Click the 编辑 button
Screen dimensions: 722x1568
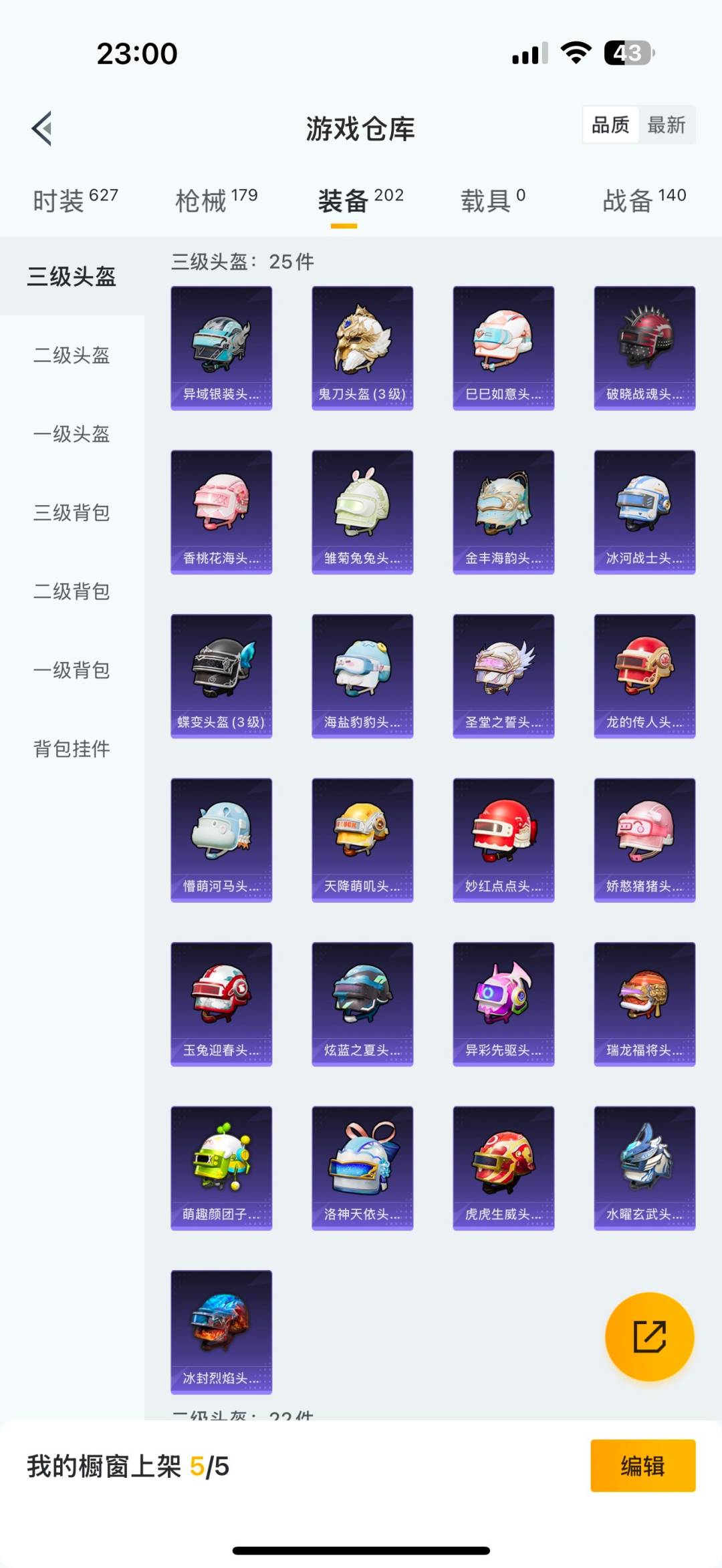click(643, 1478)
